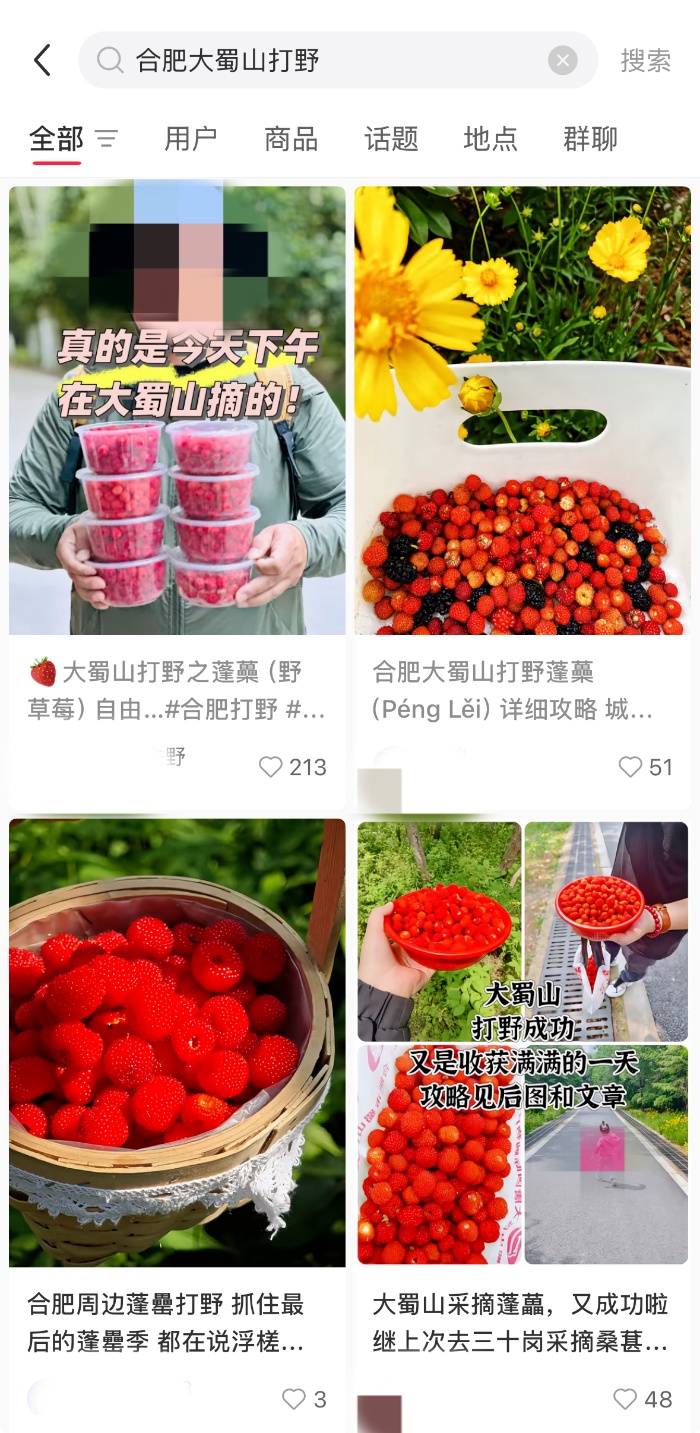Switch to the 话题 tab
Image resolution: width=700 pixels, height=1433 pixels.
[391, 139]
